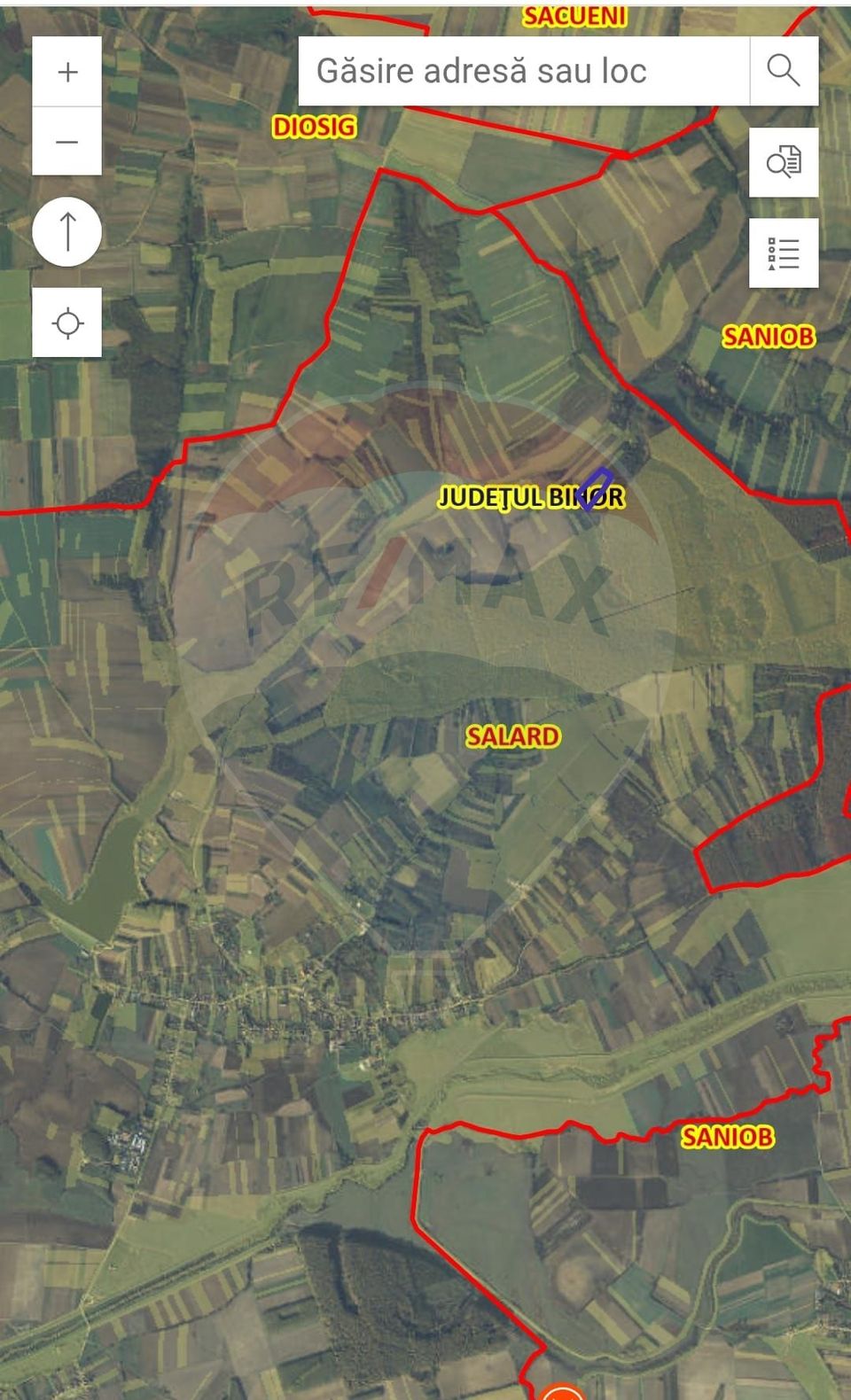The width and height of the screenshot is (851, 1400).
Task: Activate the GPS locate-me crosshair tool
Action: (67, 323)
